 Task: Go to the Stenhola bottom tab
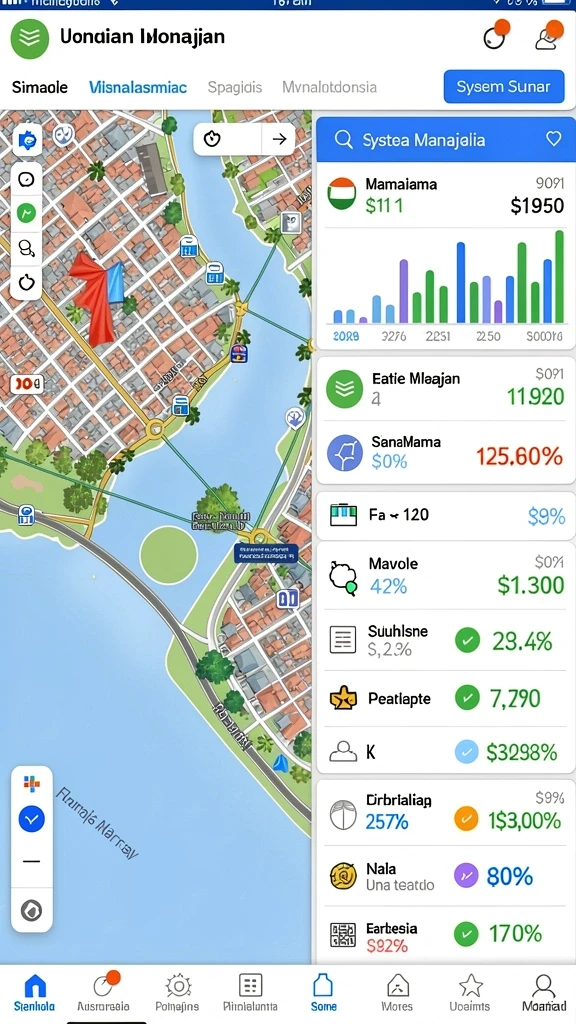point(35,993)
